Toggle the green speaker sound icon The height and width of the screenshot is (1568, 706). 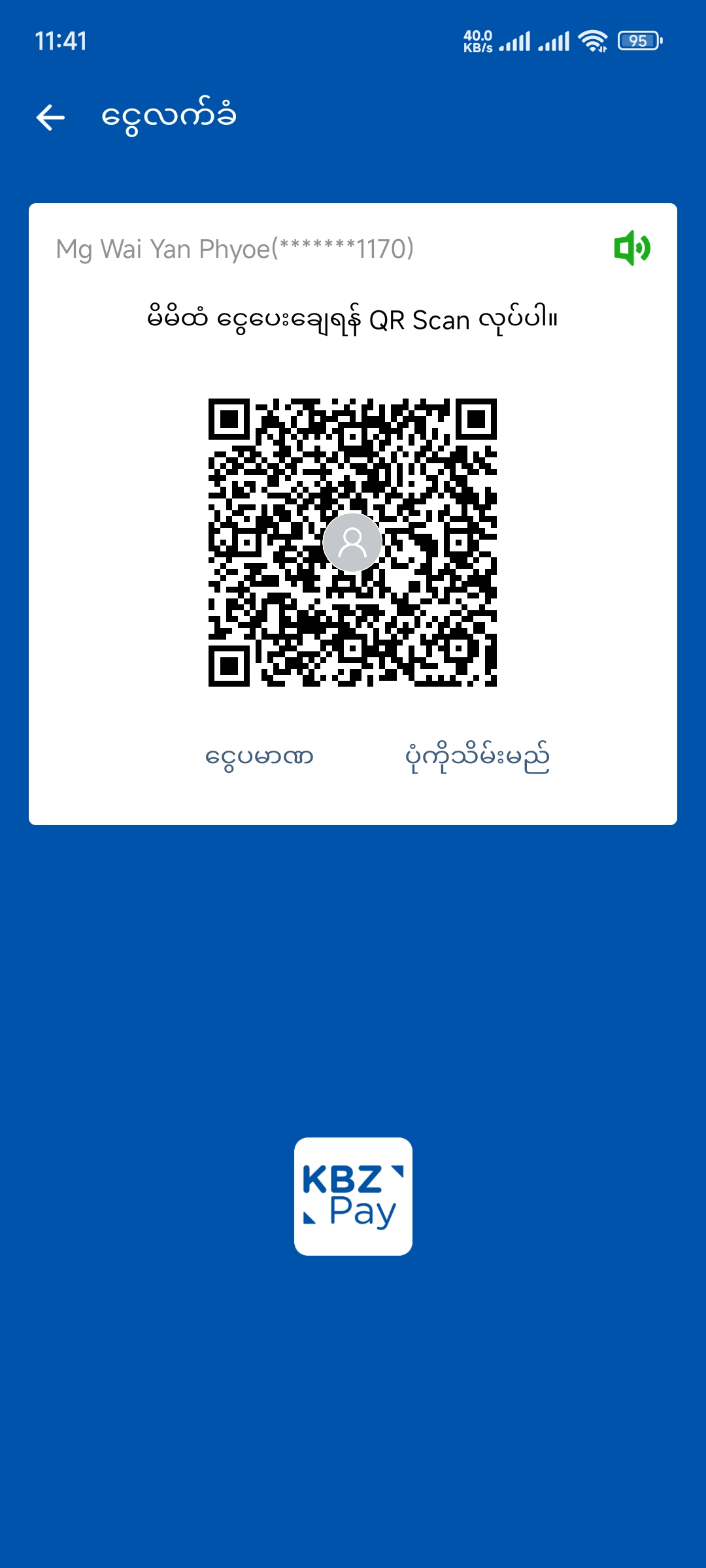click(631, 248)
